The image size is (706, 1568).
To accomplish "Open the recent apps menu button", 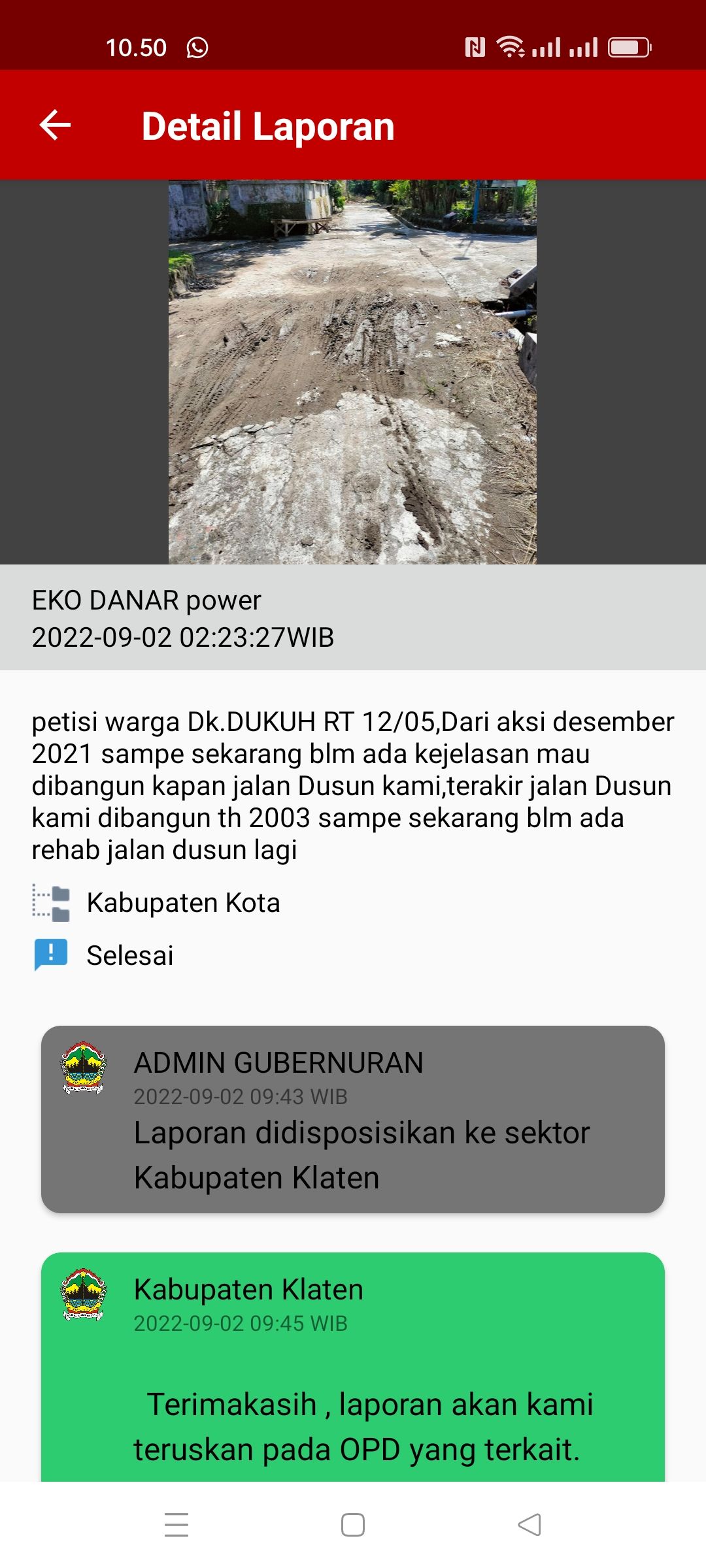I will (176, 1525).
